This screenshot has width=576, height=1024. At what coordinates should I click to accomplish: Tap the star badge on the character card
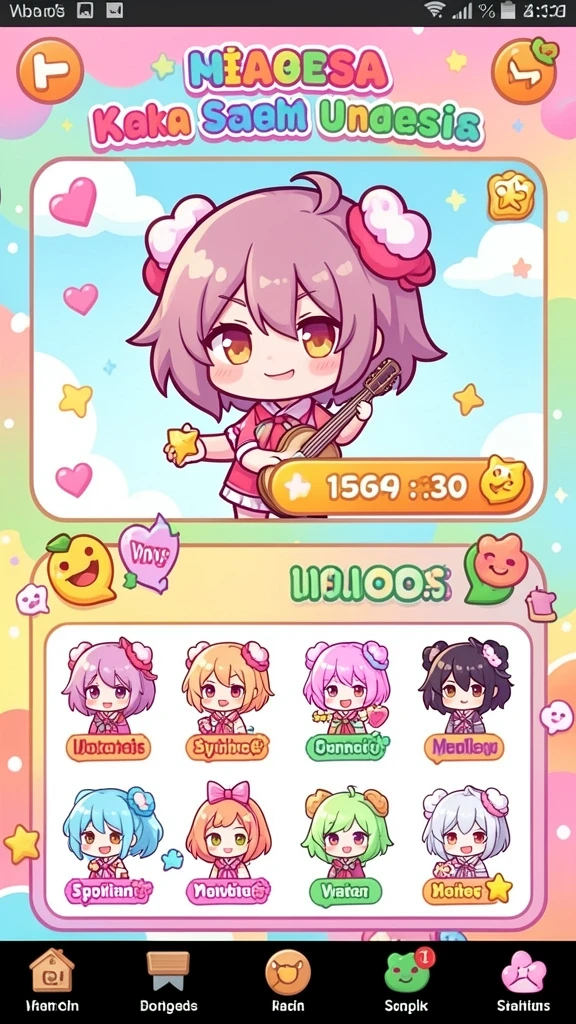511,195
